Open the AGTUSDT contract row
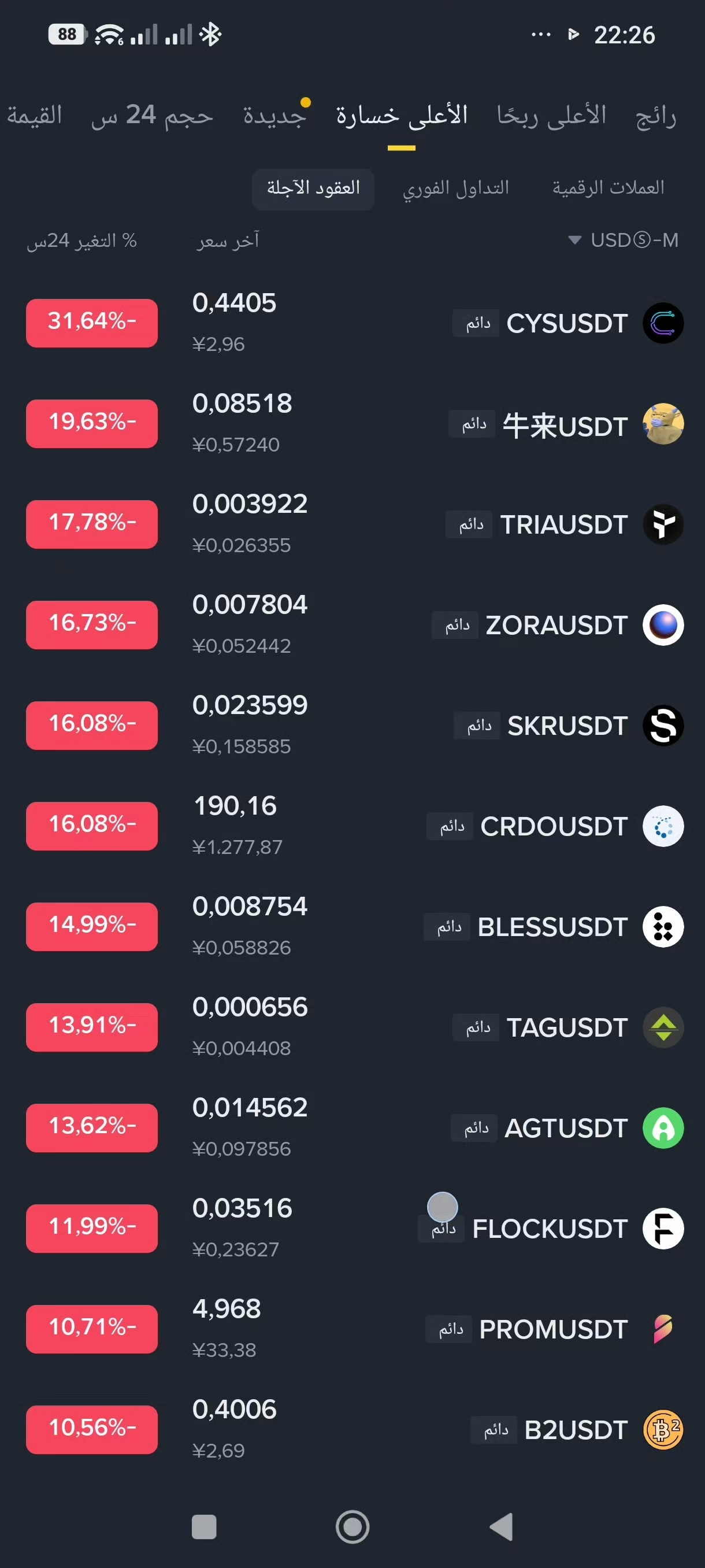The width and height of the screenshot is (705, 1568). pos(353,1128)
